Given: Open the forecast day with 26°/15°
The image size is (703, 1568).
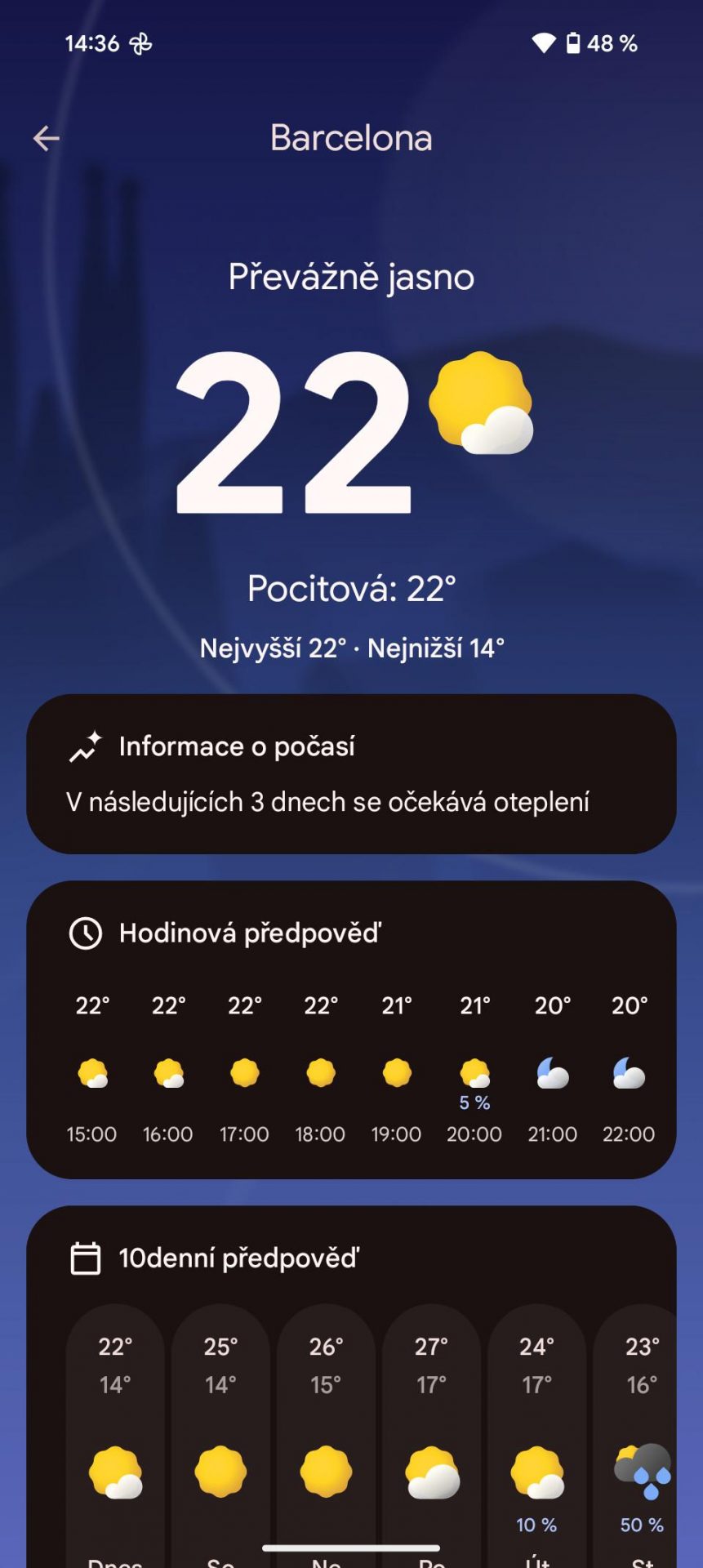Looking at the screenshot, I should click(x=326, y=1436).
